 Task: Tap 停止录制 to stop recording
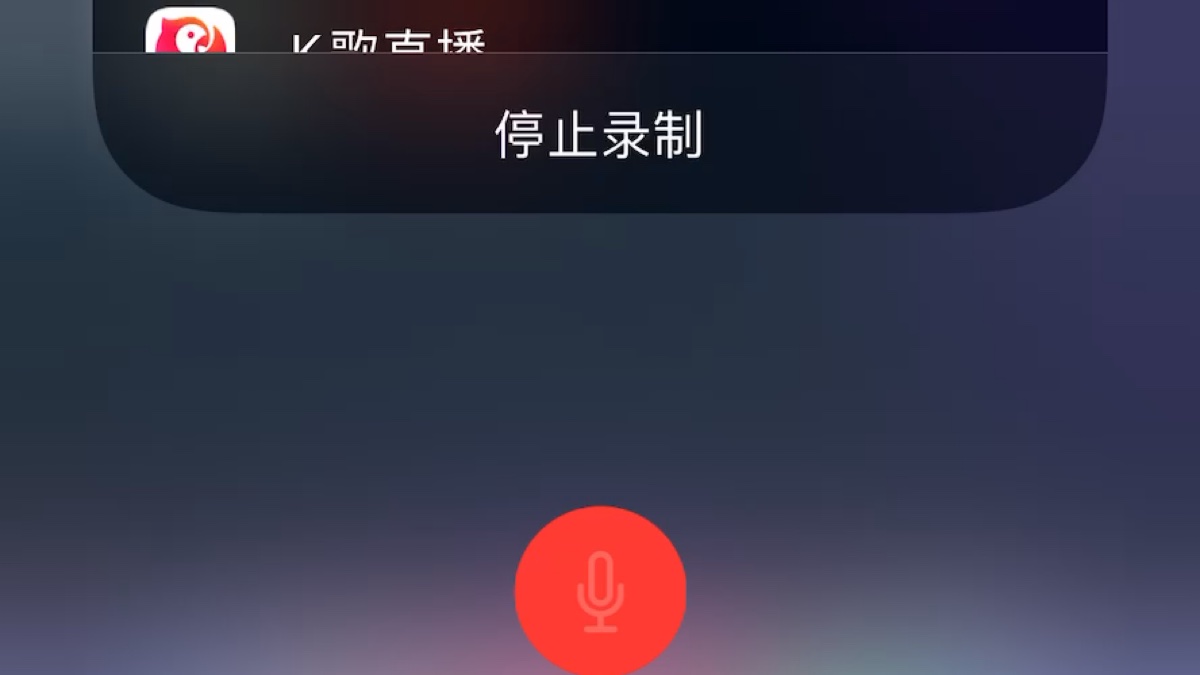(x=599, y=134)
